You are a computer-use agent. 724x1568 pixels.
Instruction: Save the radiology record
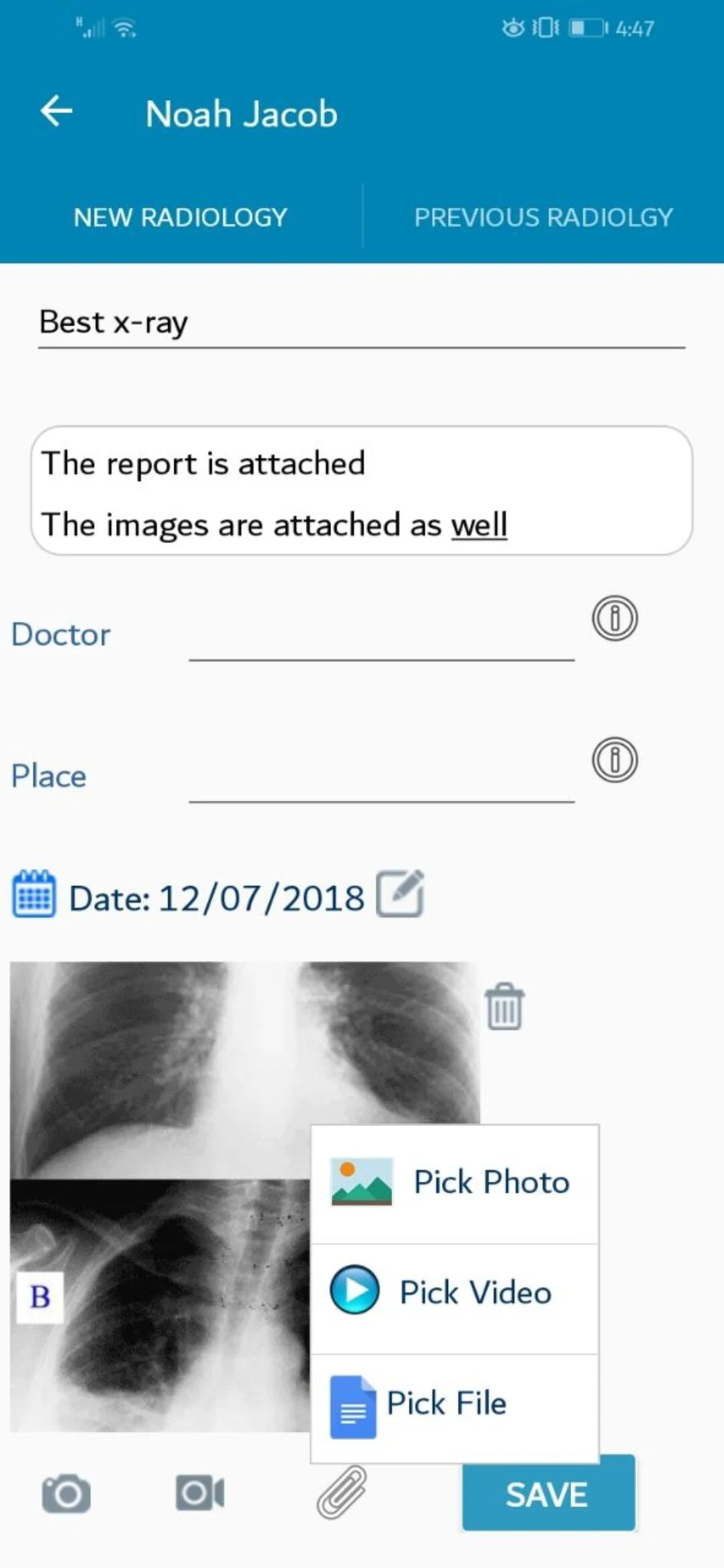coord(548,1494)
